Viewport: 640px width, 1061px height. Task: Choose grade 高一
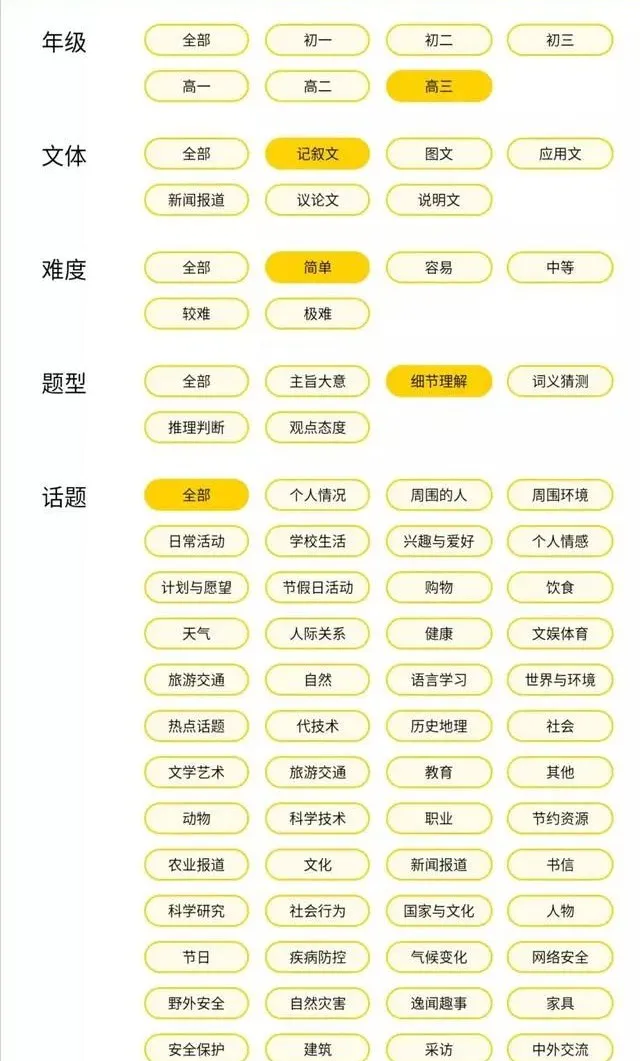click(x=196, y=86)
